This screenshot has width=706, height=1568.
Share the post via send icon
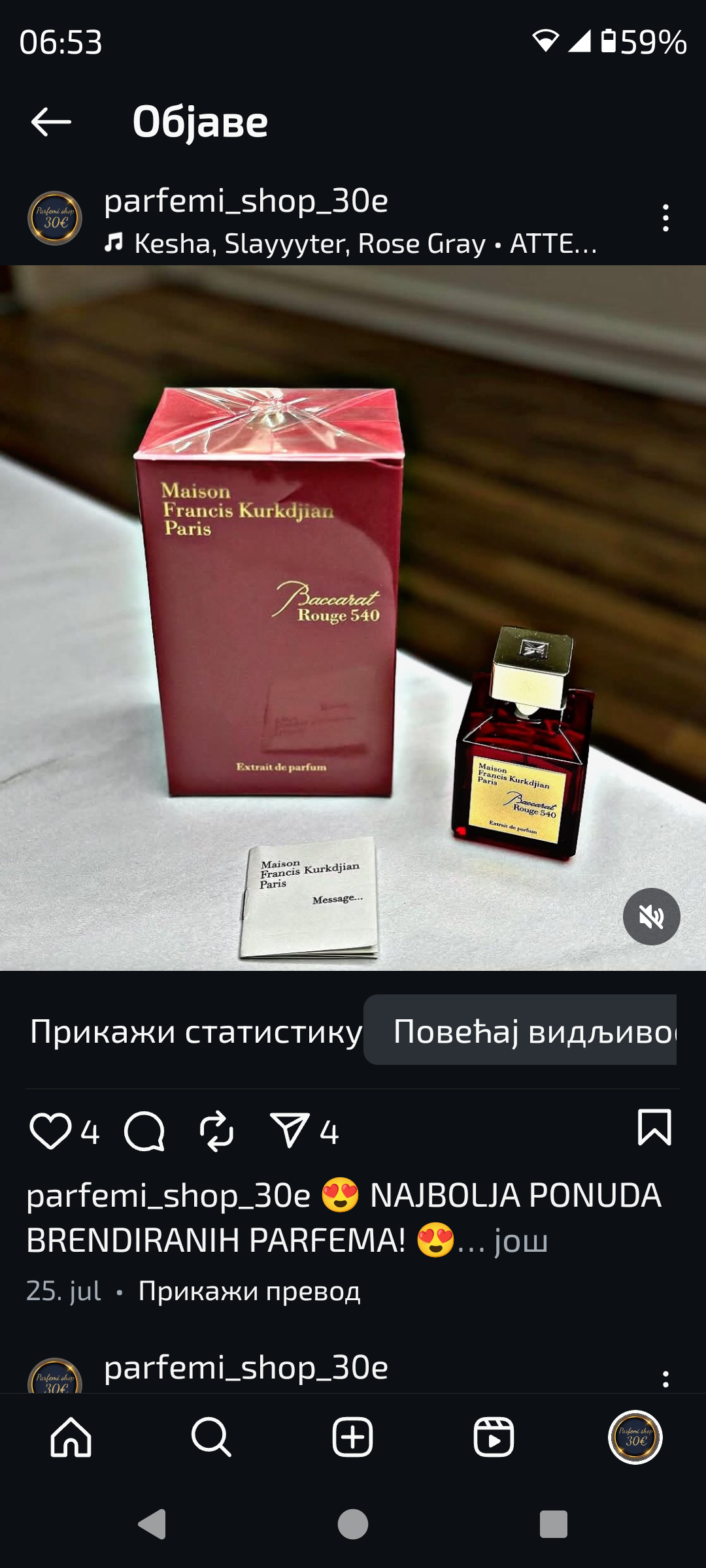pos(289,1131)
